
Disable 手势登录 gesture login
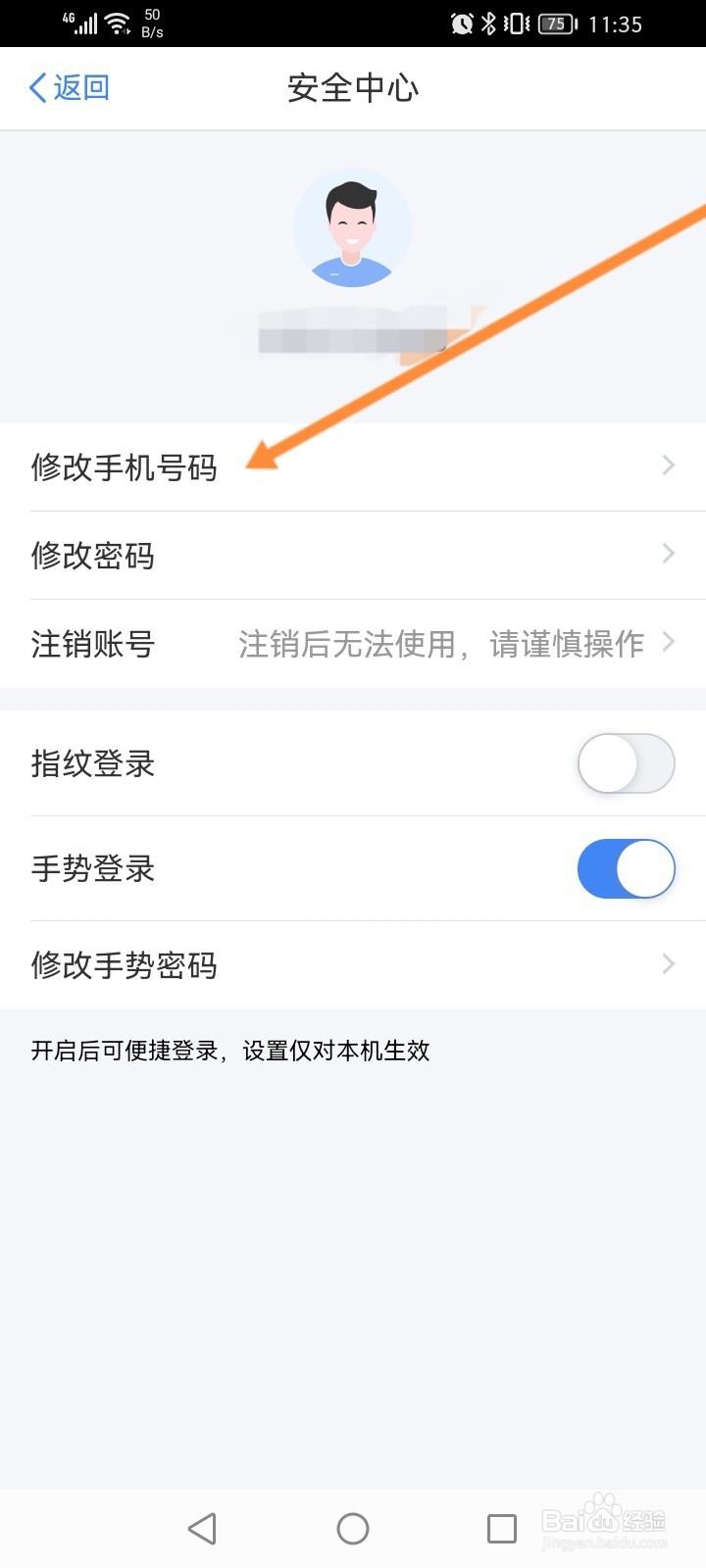tap(626, 868)
